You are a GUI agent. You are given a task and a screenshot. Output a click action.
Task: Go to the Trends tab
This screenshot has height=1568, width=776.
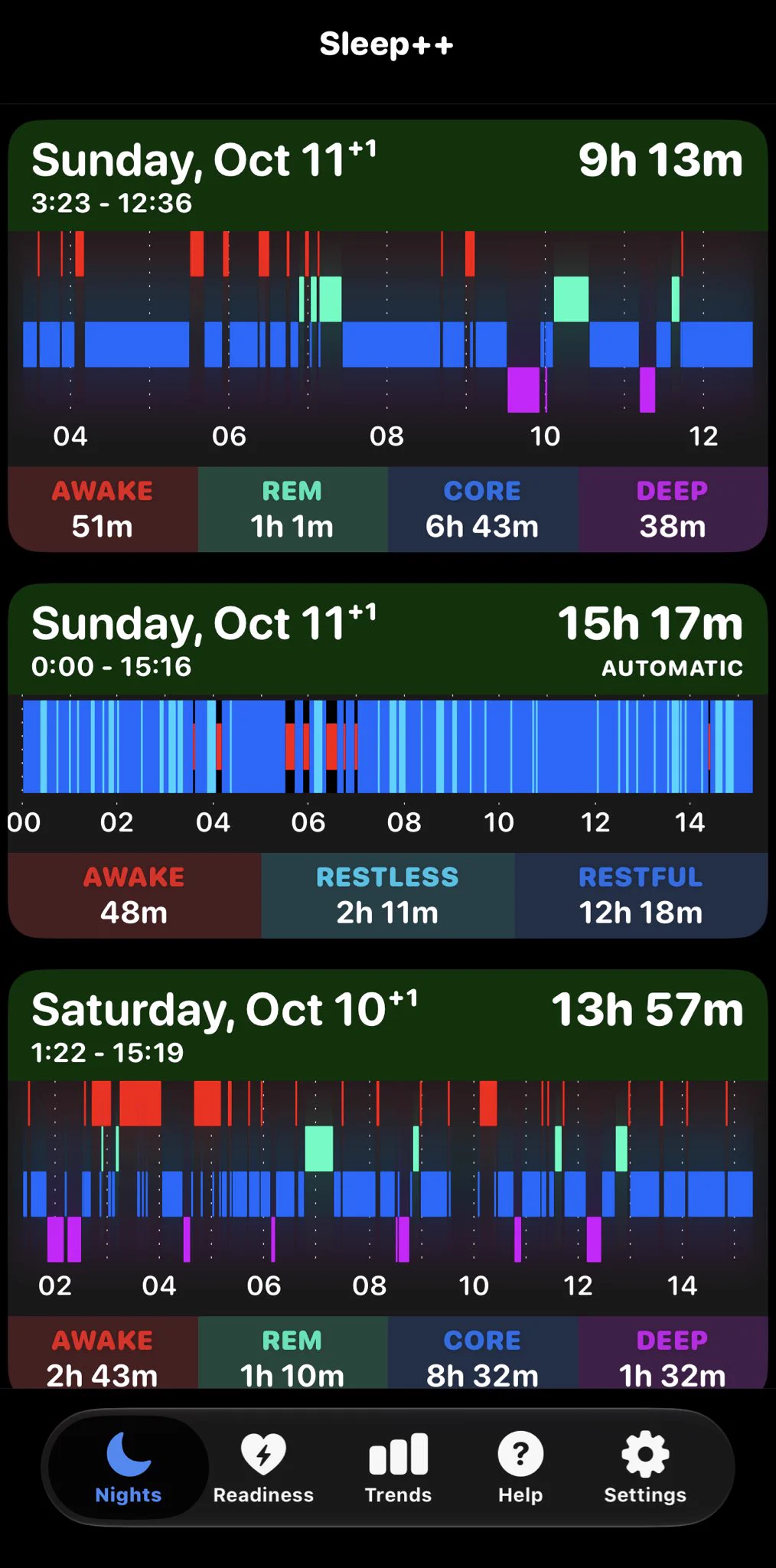click(398, 1468)
